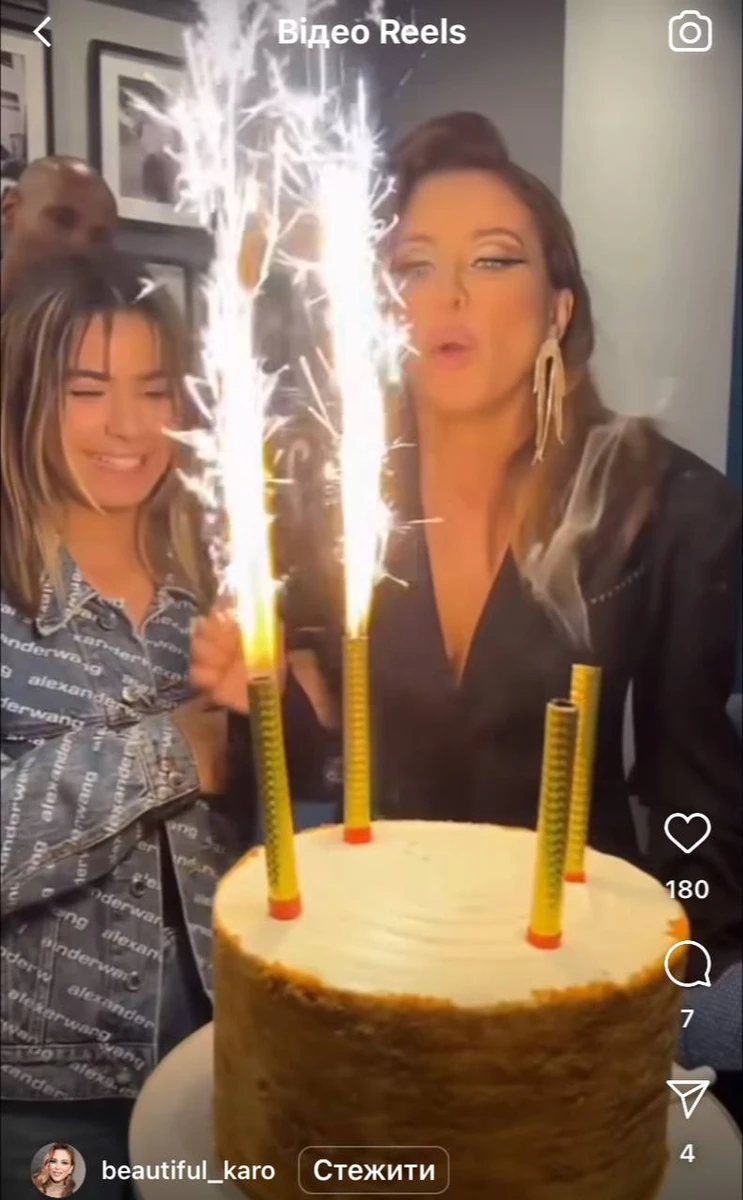Go back using the top-left arrow
The image size is (743, 1200).
coord(41,32)
